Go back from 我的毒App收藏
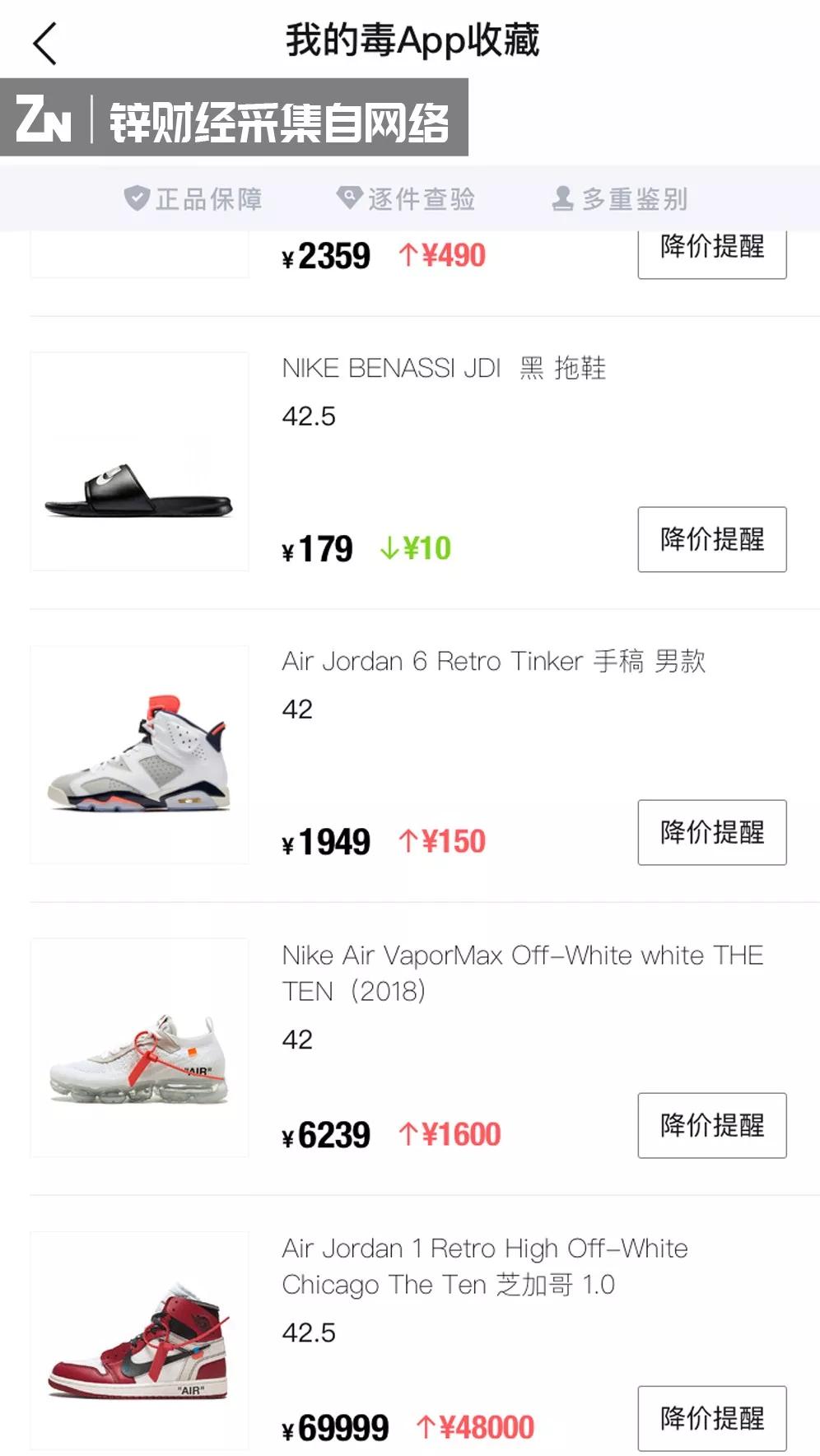The height and width of the screenshot is (1456, 820). (45, 43)
